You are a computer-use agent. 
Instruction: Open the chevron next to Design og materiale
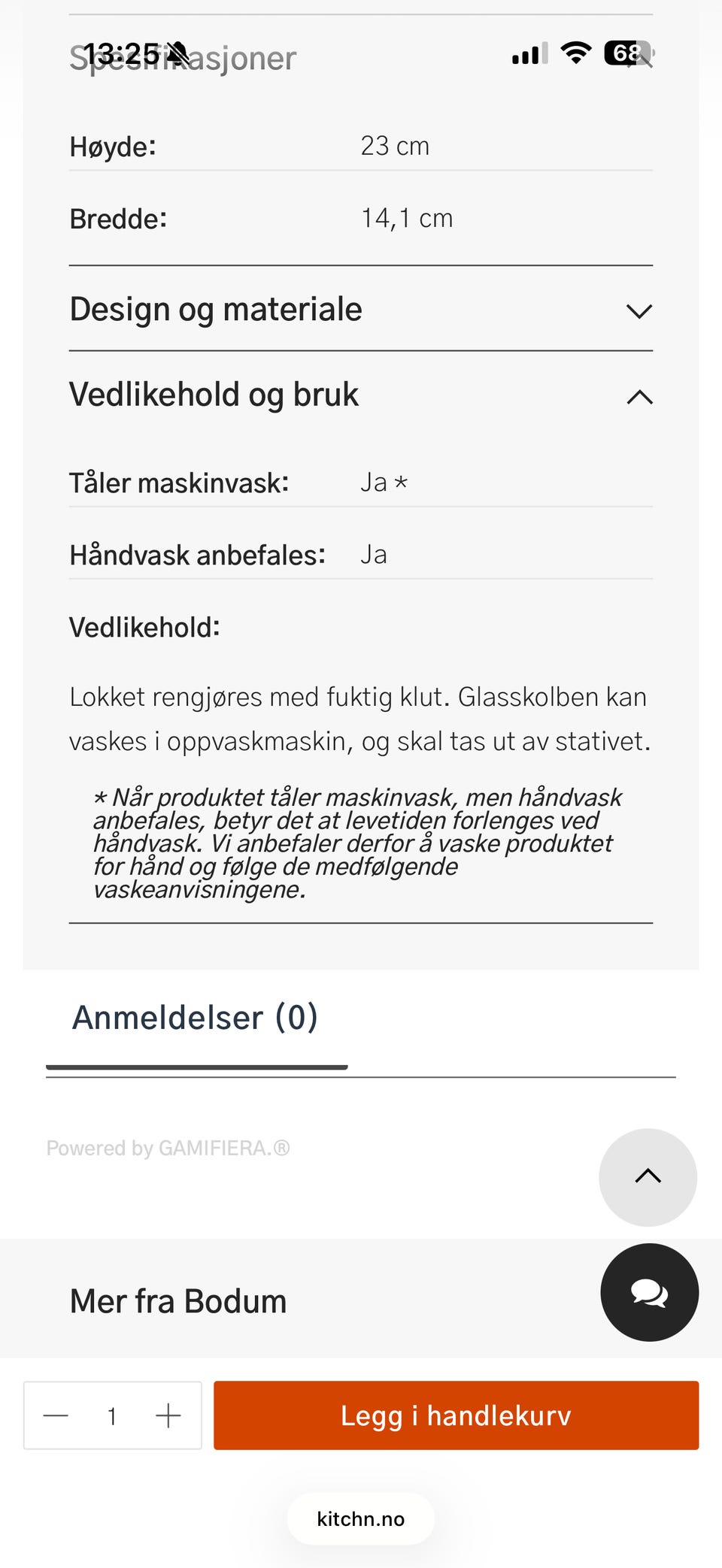point(639,311)
